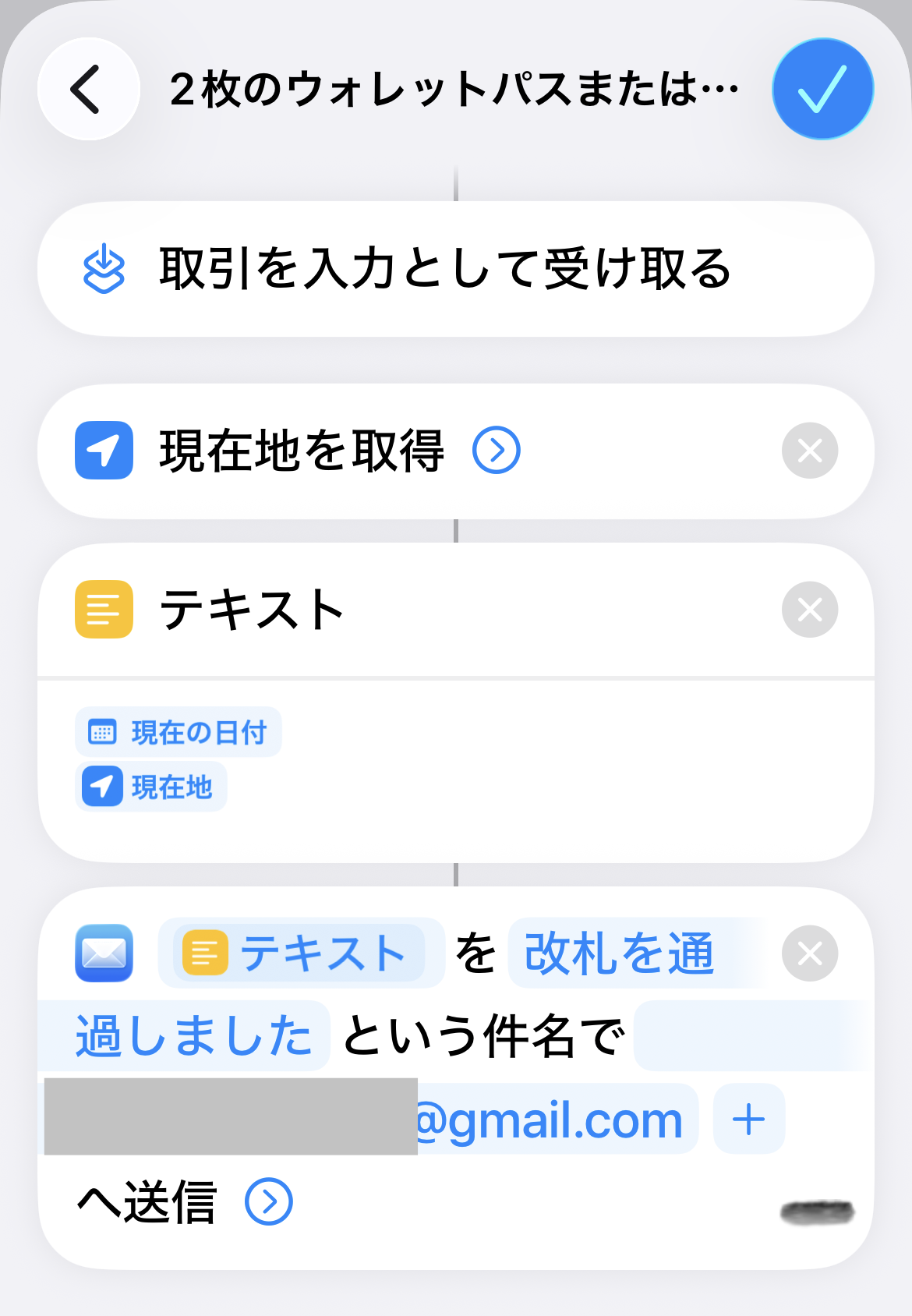This screenshot has width=912, height=1316.
Task: Remove the テキスト action
Action: coord(808,610)
